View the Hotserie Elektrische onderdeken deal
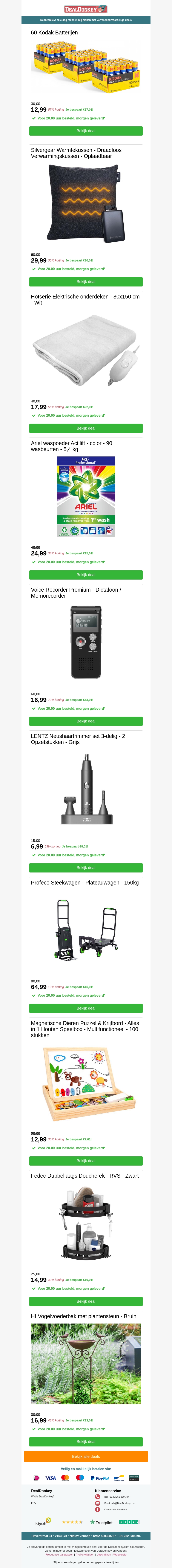 pyautogui.click(x=86, y=428)
